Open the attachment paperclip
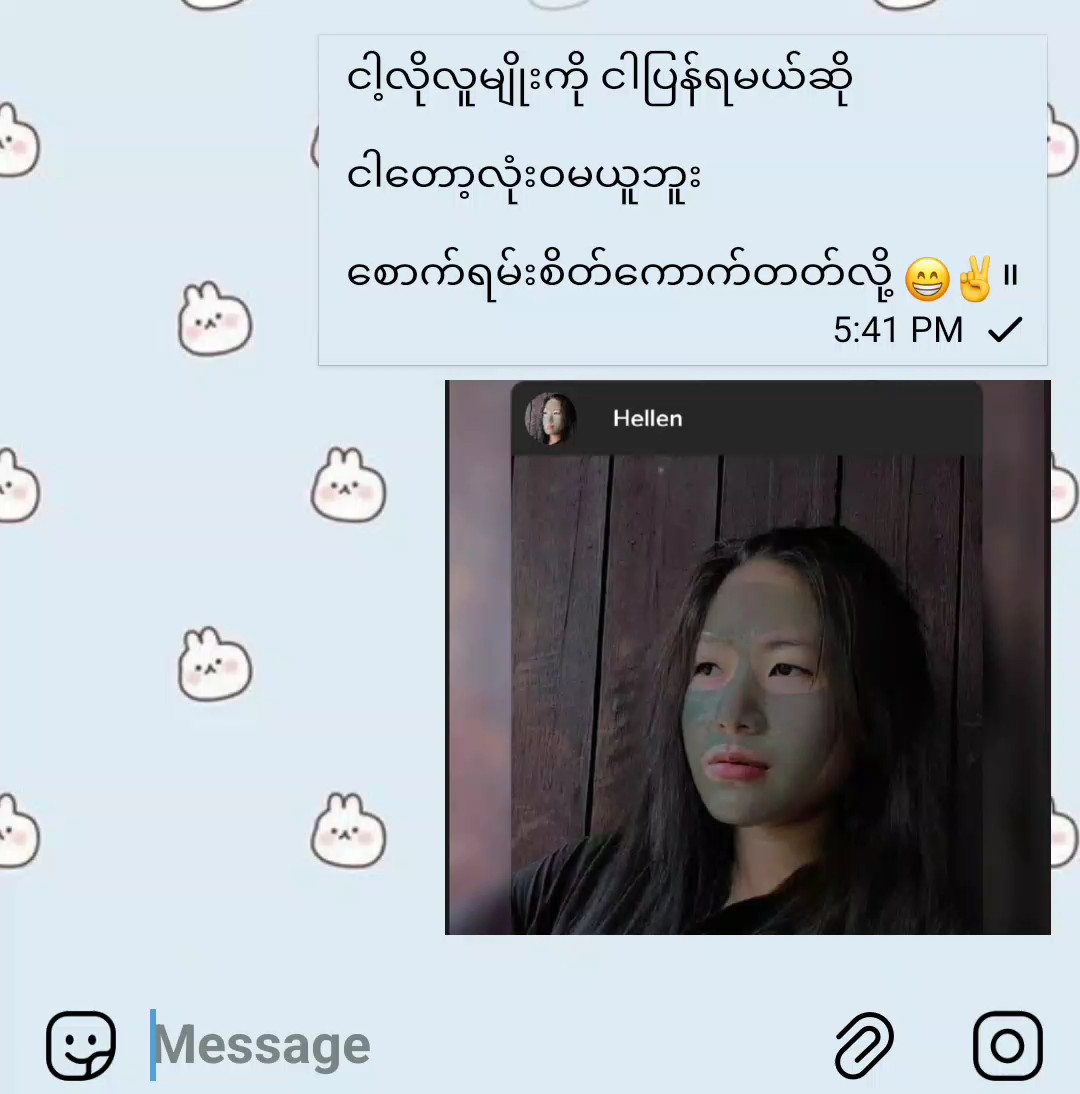Screen dimensions: 1080x1094 click(x=864, y=1045)
